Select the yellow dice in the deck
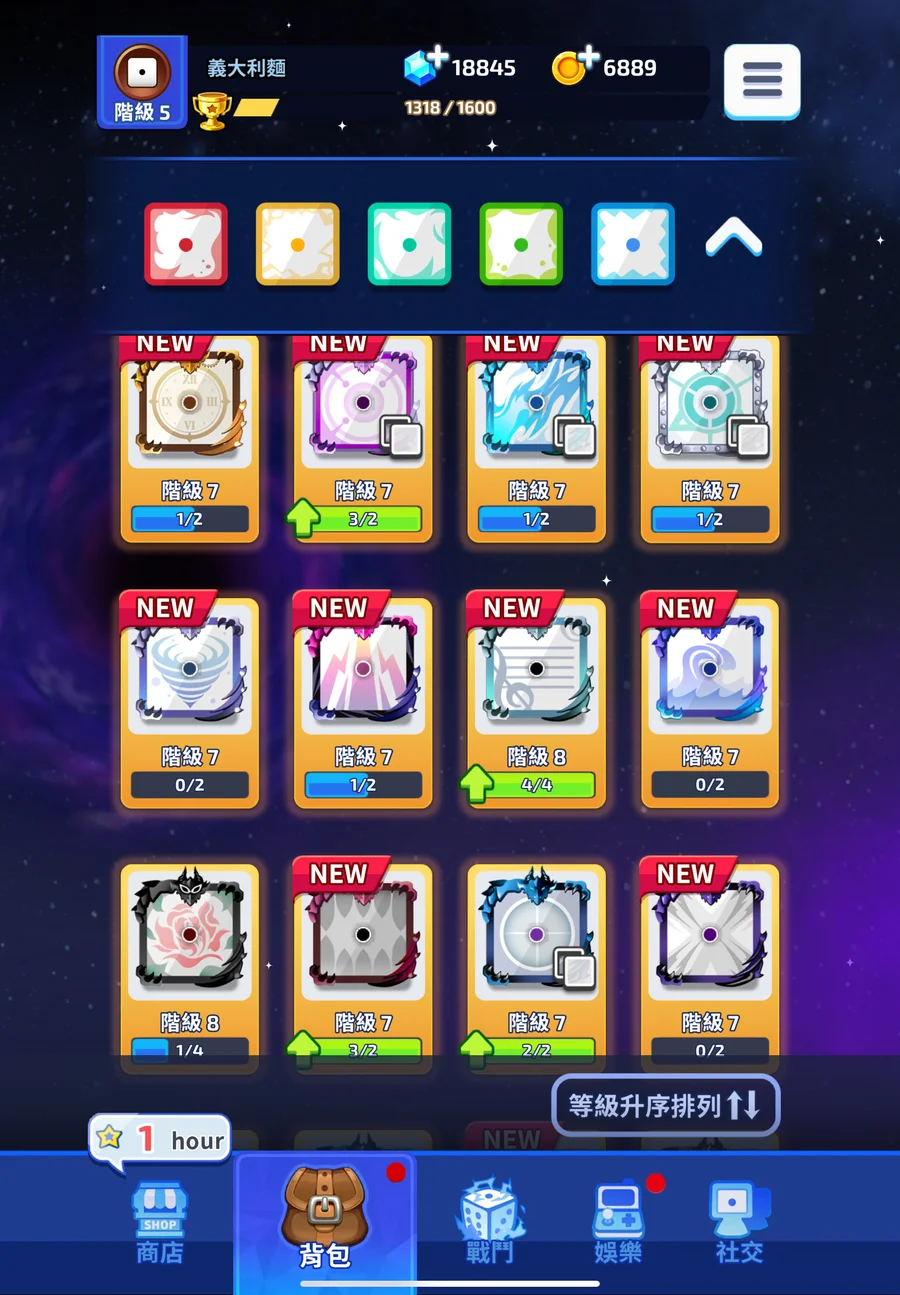 tap(297, 244)
